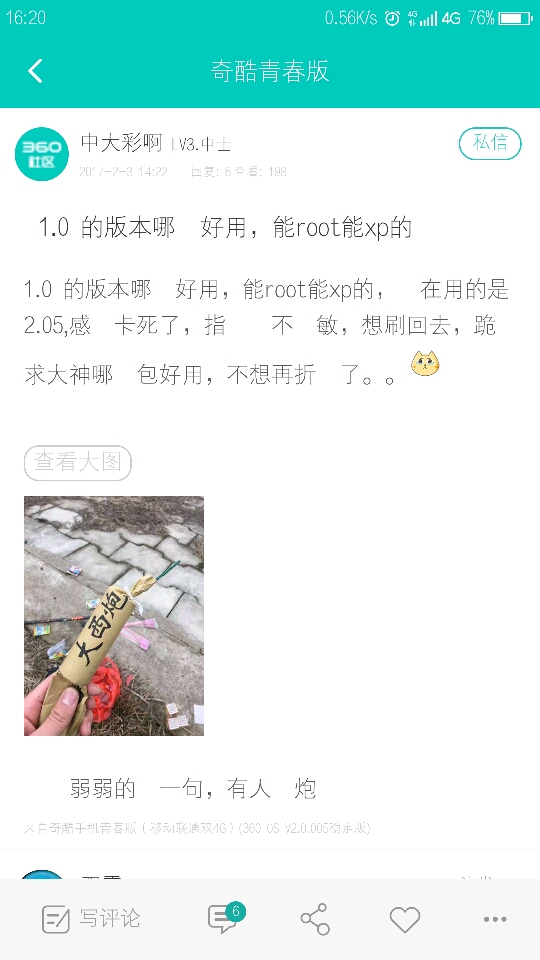Like this post with the heart icon
Viewport: 540px width, 960px height.
click(x=405, y=919)
